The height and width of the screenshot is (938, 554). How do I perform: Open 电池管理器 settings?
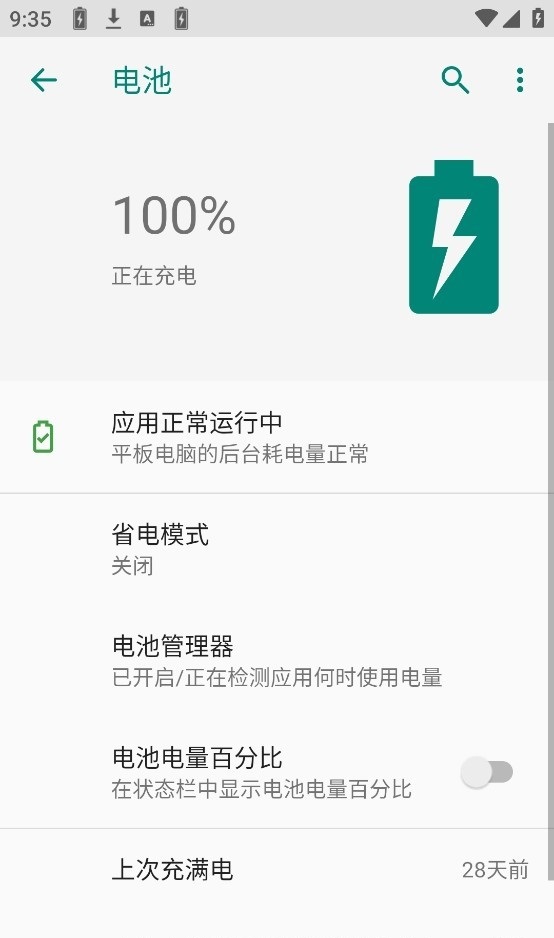(x=274, y=660)
